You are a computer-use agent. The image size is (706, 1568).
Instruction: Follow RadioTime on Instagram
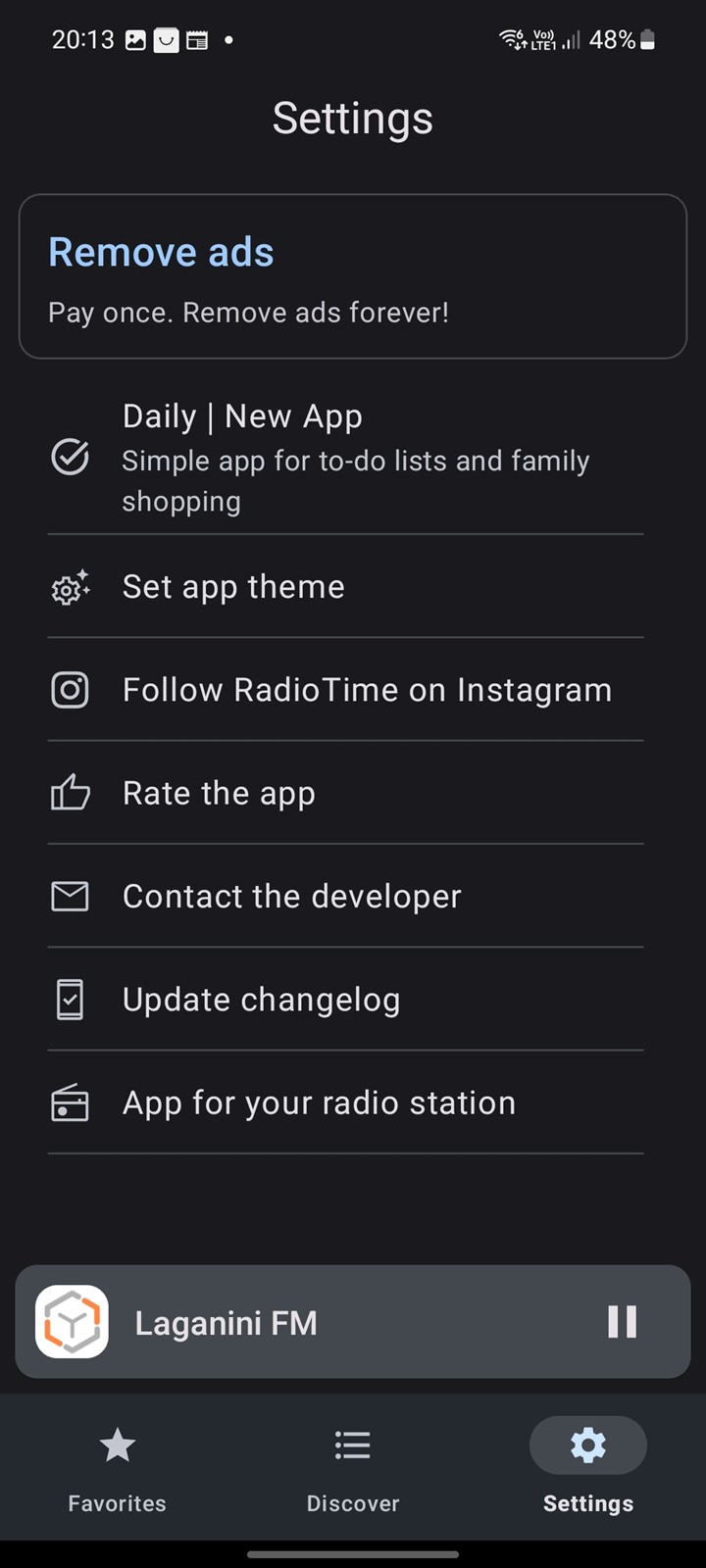click(x=345, y=690)
